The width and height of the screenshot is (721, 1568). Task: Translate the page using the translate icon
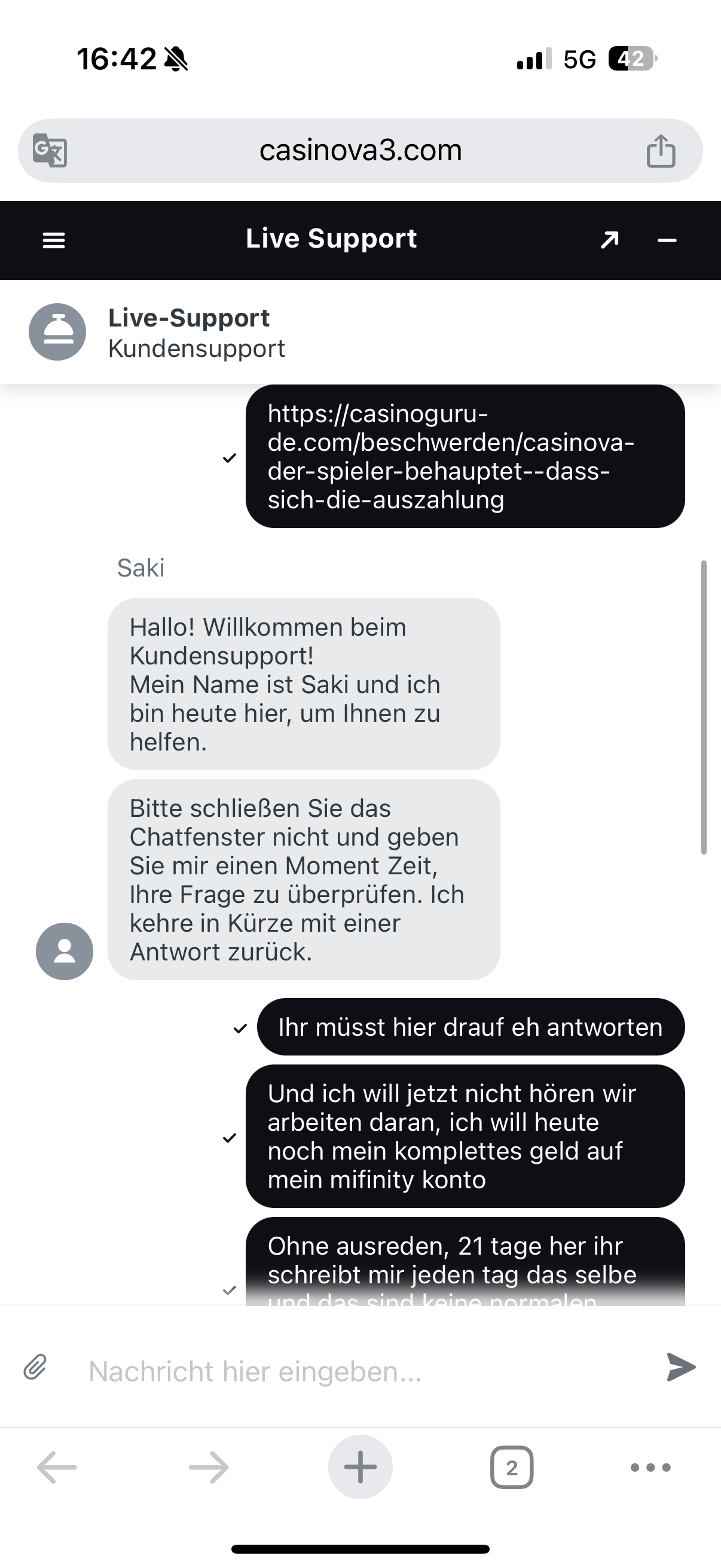click(50, 150)
